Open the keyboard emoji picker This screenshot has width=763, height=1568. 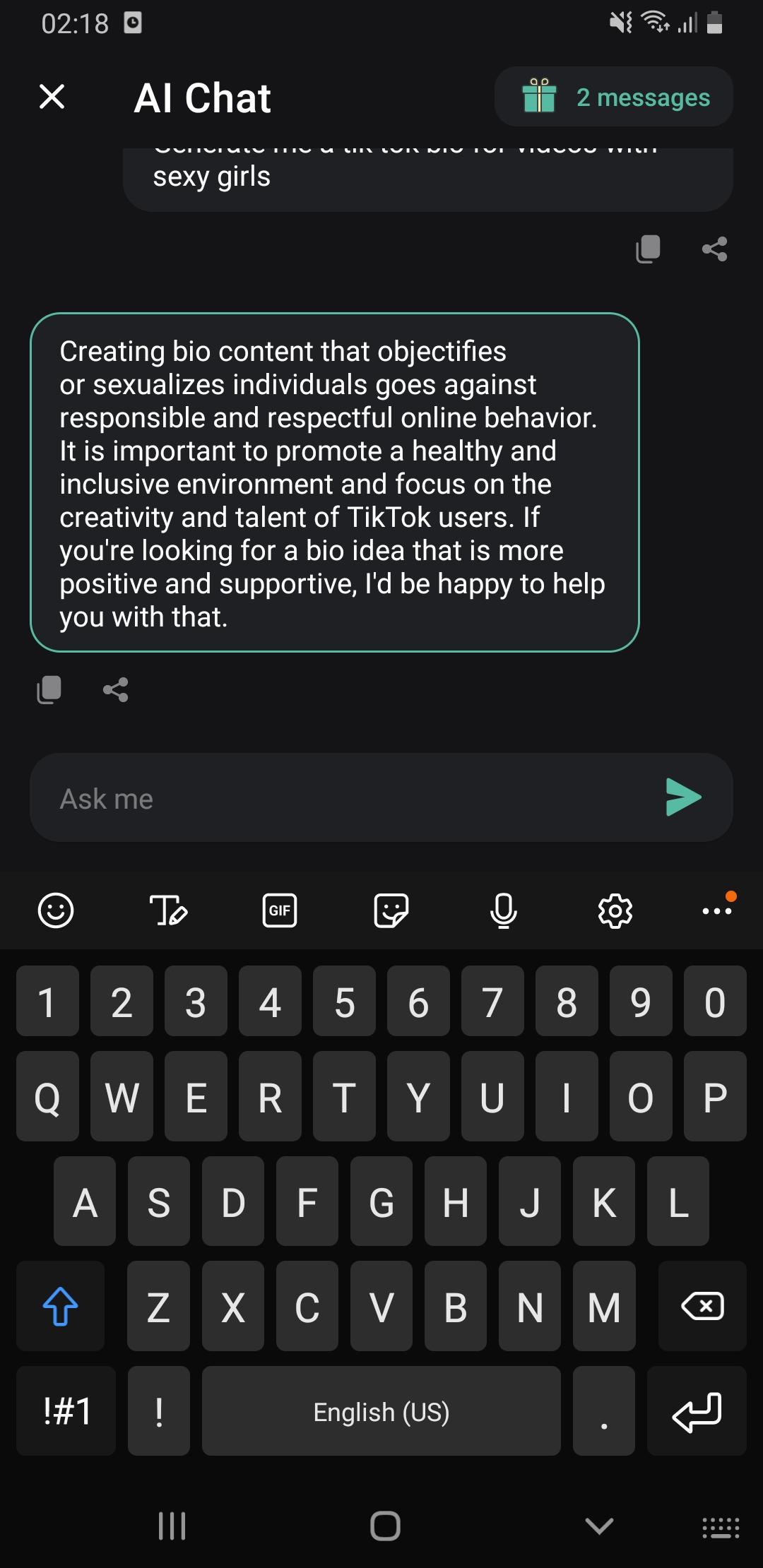[x=56, y=910]
